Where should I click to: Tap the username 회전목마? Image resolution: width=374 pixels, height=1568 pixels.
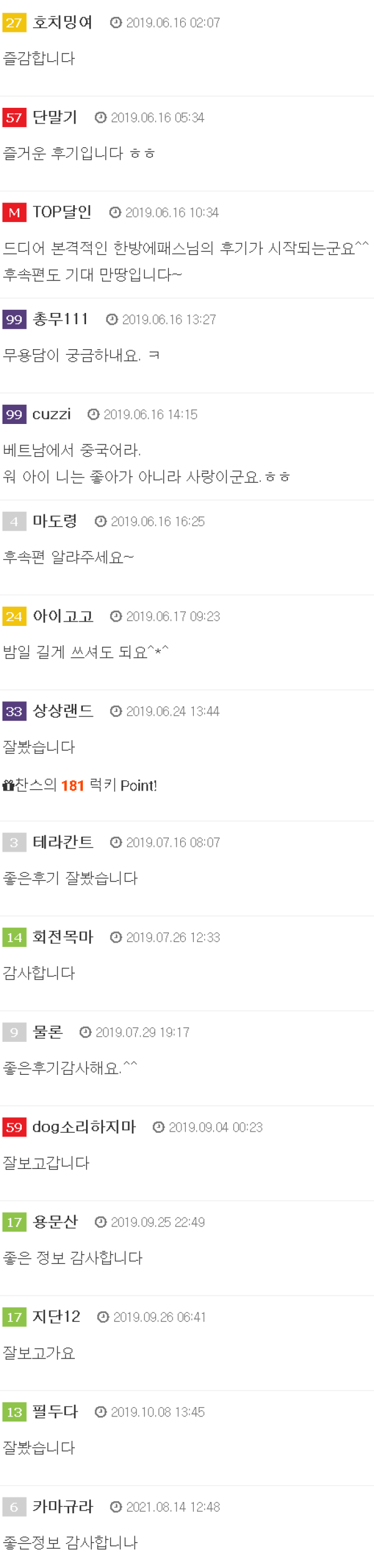(62, 938)
